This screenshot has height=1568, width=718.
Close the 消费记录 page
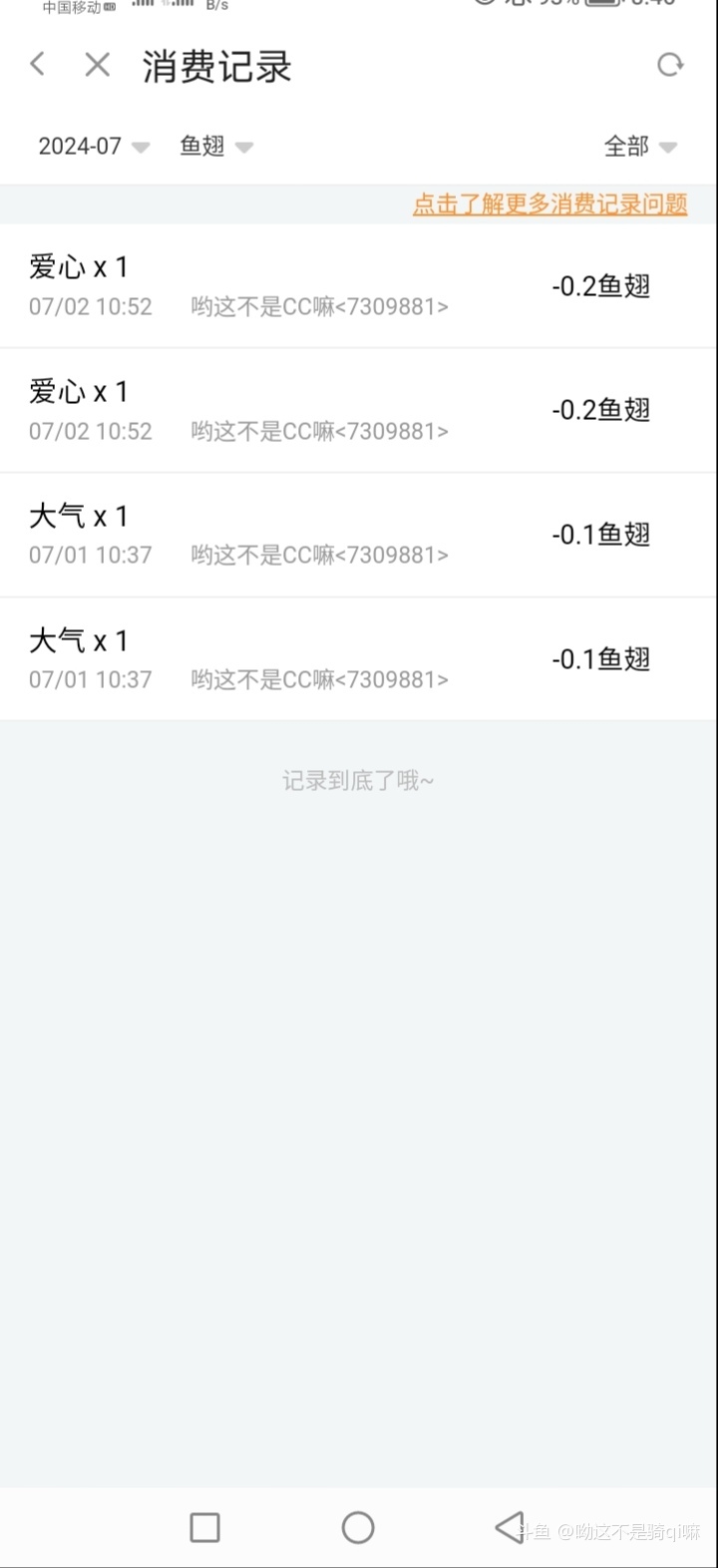[x=97, y=66]
